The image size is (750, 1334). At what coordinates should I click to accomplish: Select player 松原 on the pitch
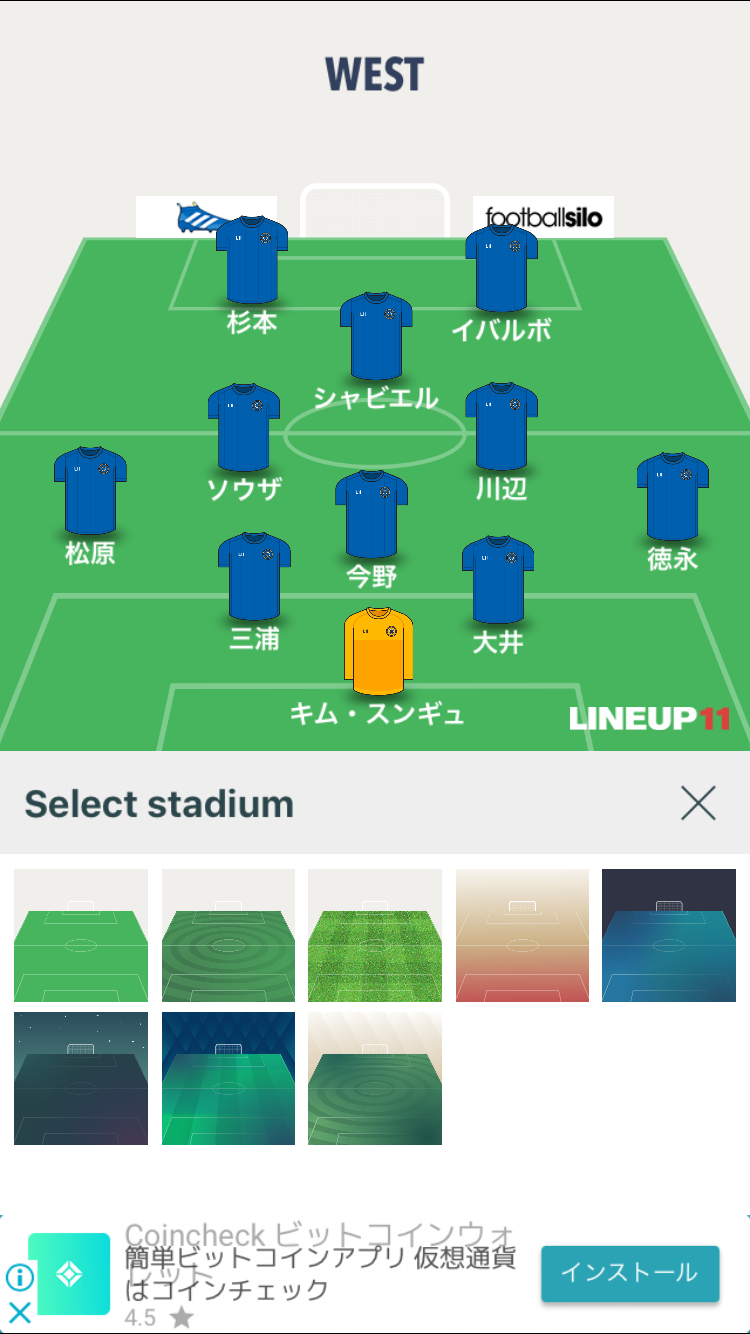pos(90,491)
